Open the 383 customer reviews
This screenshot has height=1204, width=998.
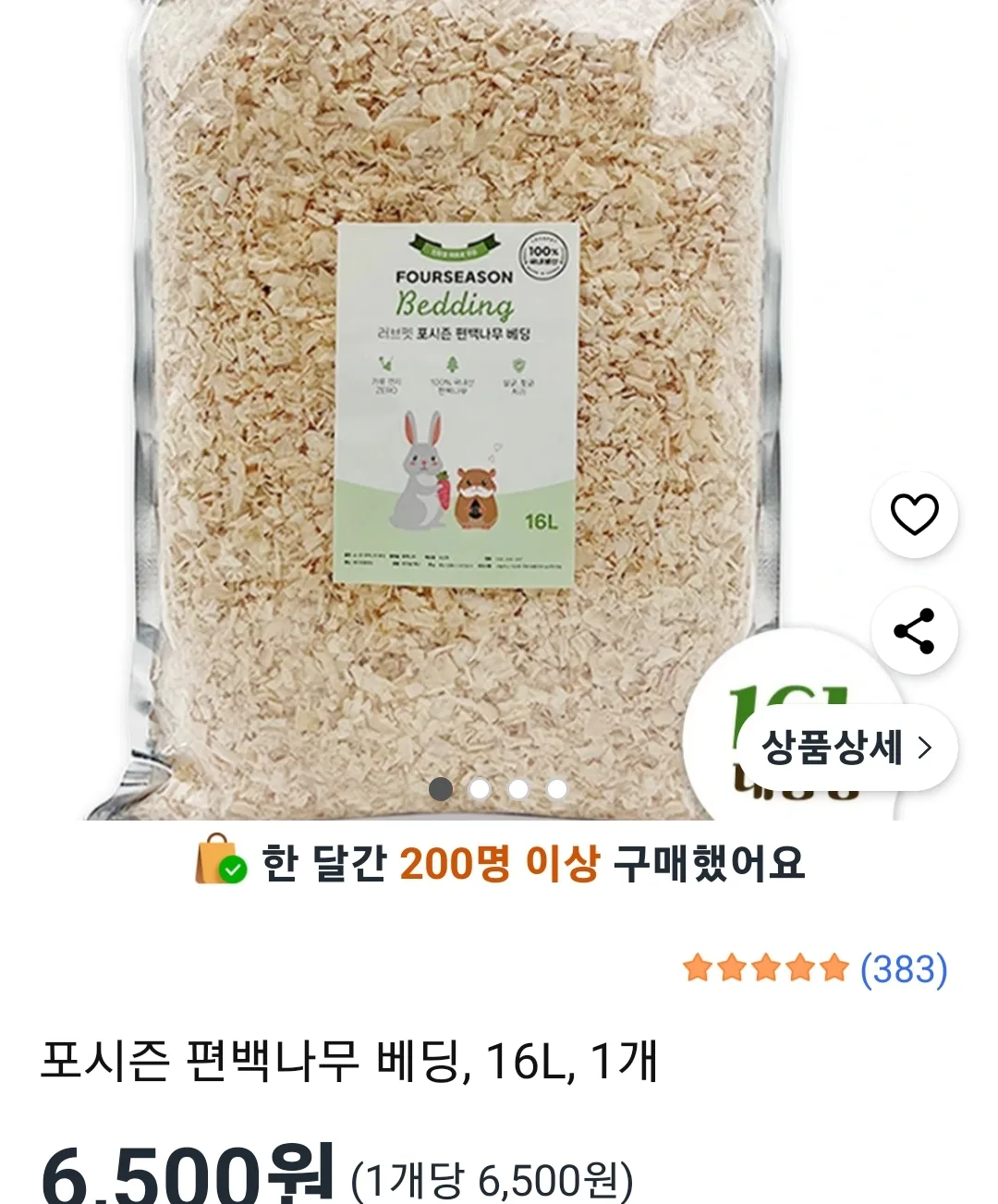coord(903,968)
